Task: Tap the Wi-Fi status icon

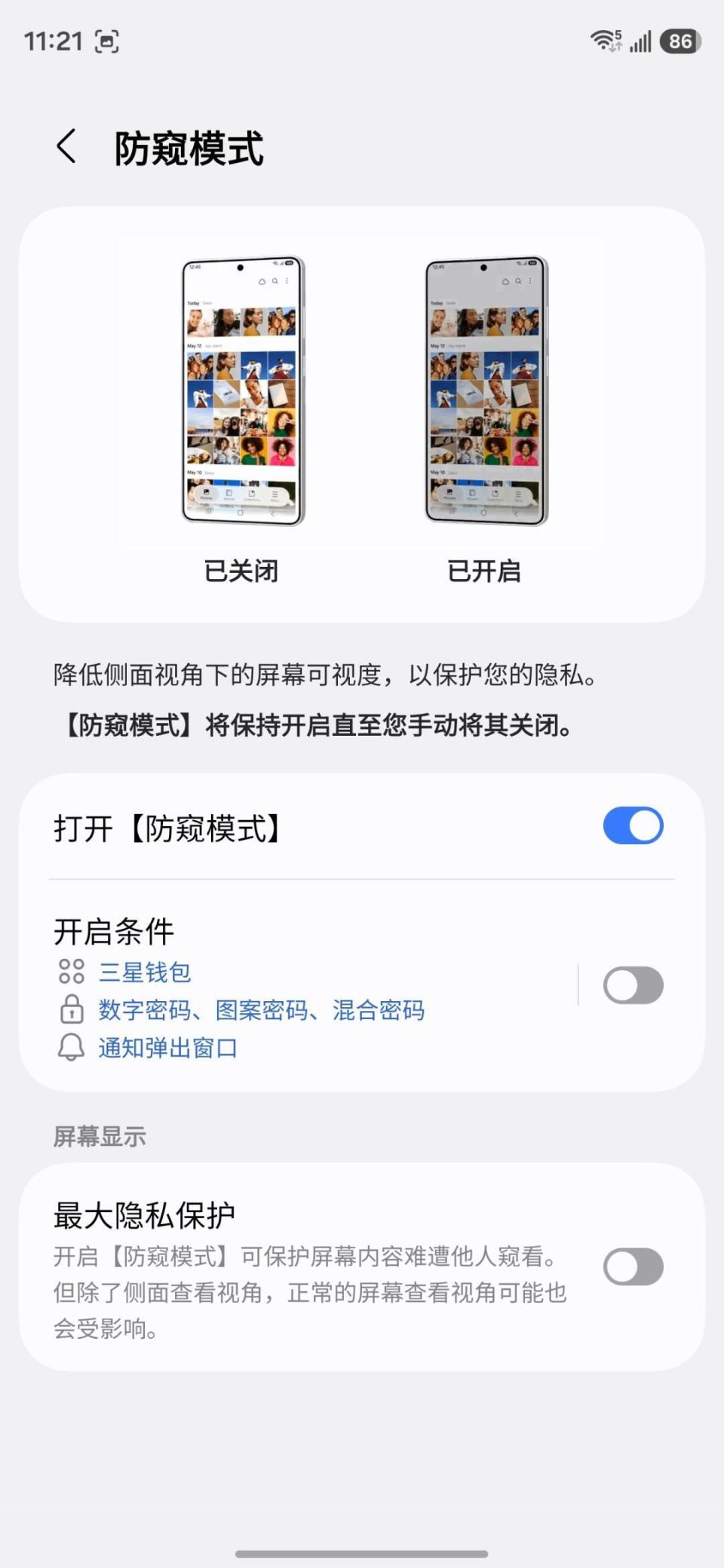Action: [x=603, y=39]
